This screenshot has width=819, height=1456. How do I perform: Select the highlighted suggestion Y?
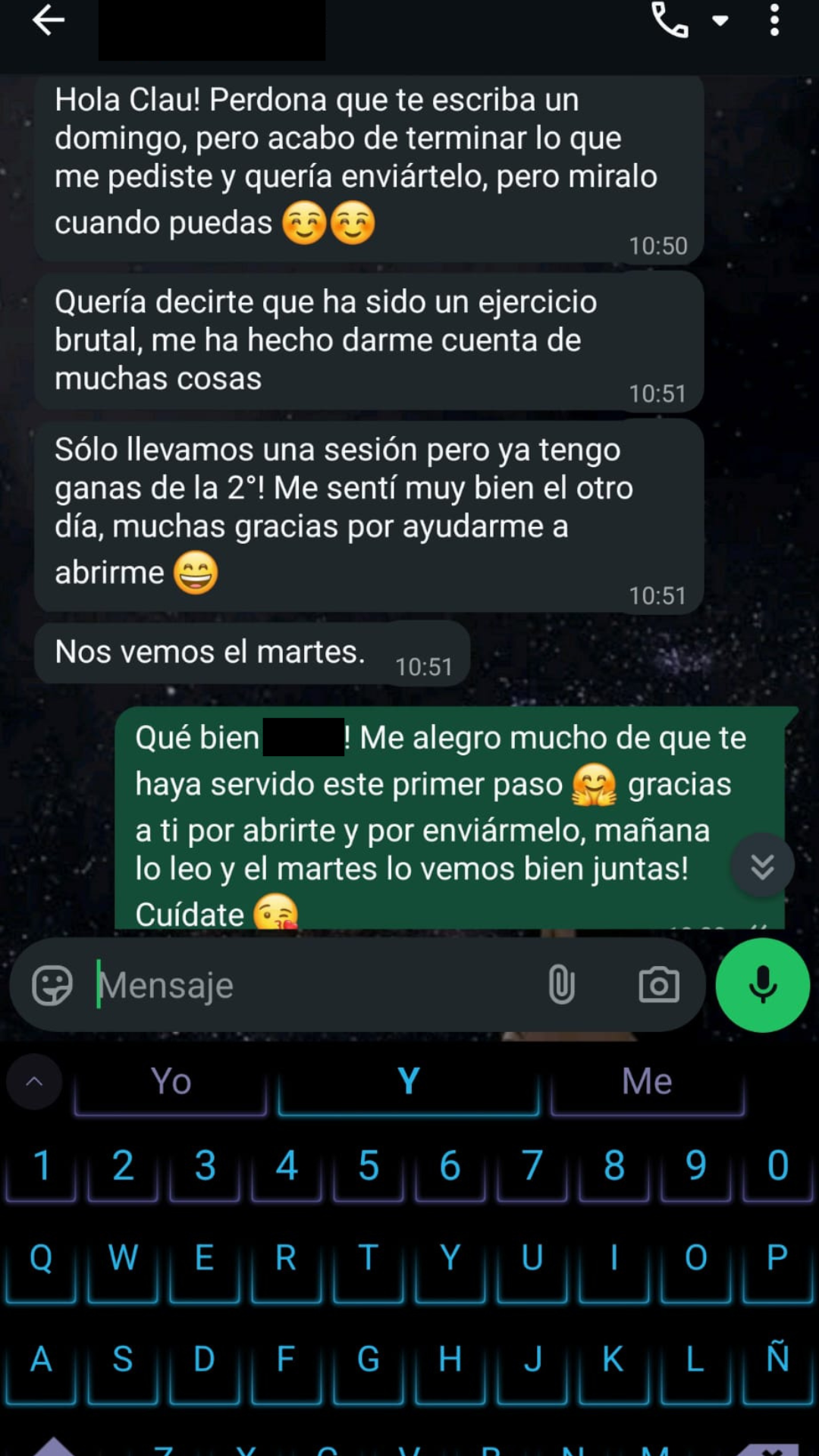(408, 1082)
